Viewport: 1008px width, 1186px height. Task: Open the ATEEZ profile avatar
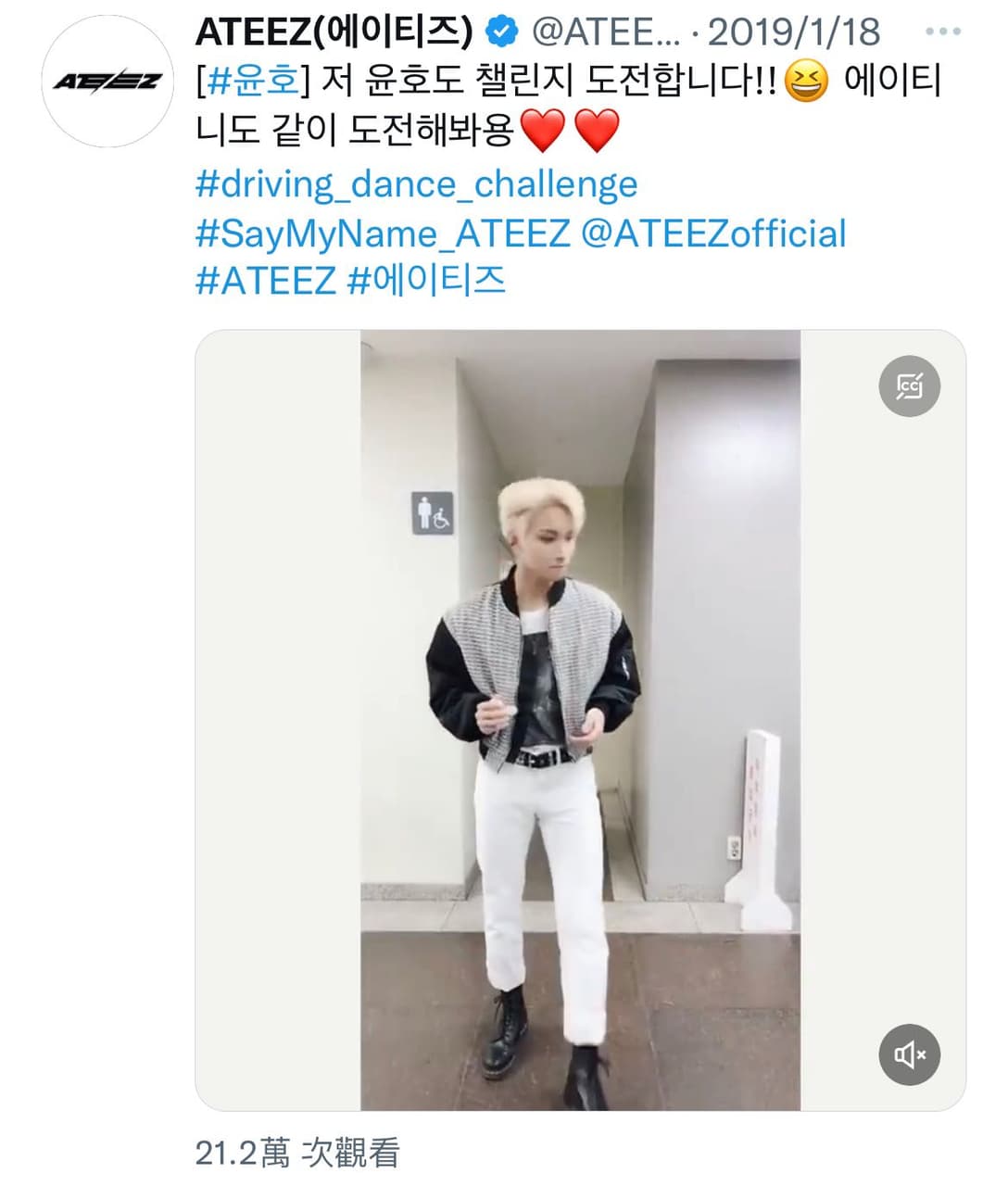(x=108, y=82)
